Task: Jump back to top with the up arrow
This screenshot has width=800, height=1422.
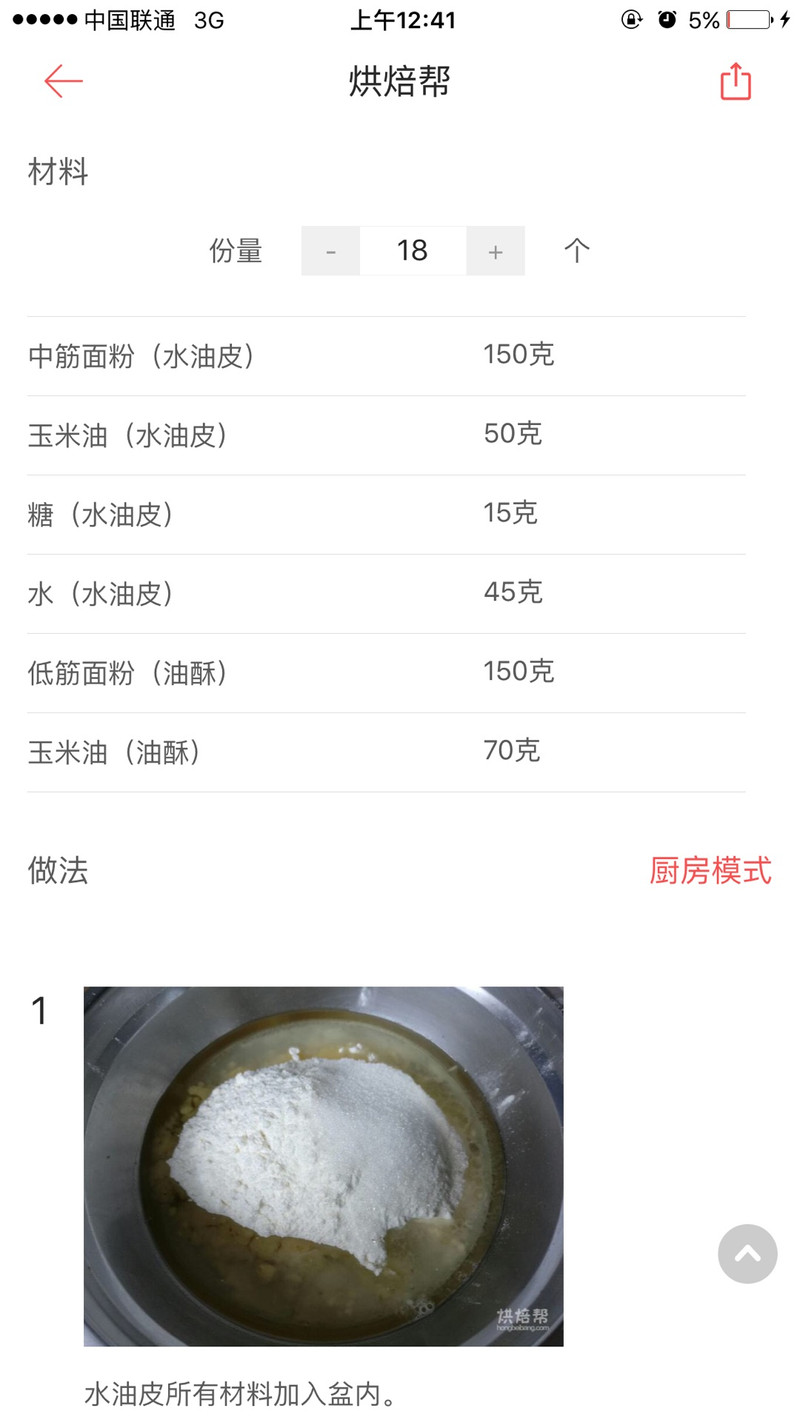Action: click(x=748, y=1254)
